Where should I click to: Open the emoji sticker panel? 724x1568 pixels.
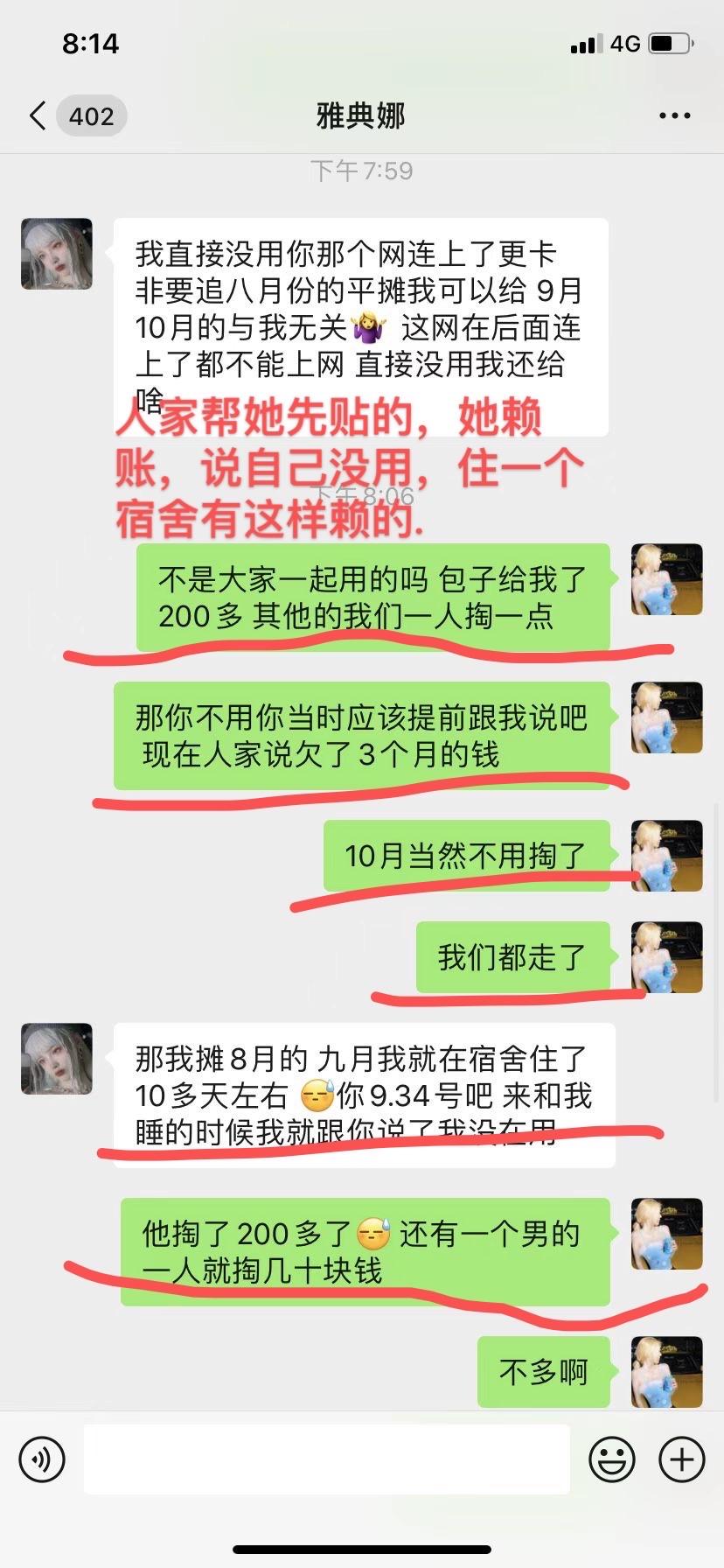tap(612, 1459)
